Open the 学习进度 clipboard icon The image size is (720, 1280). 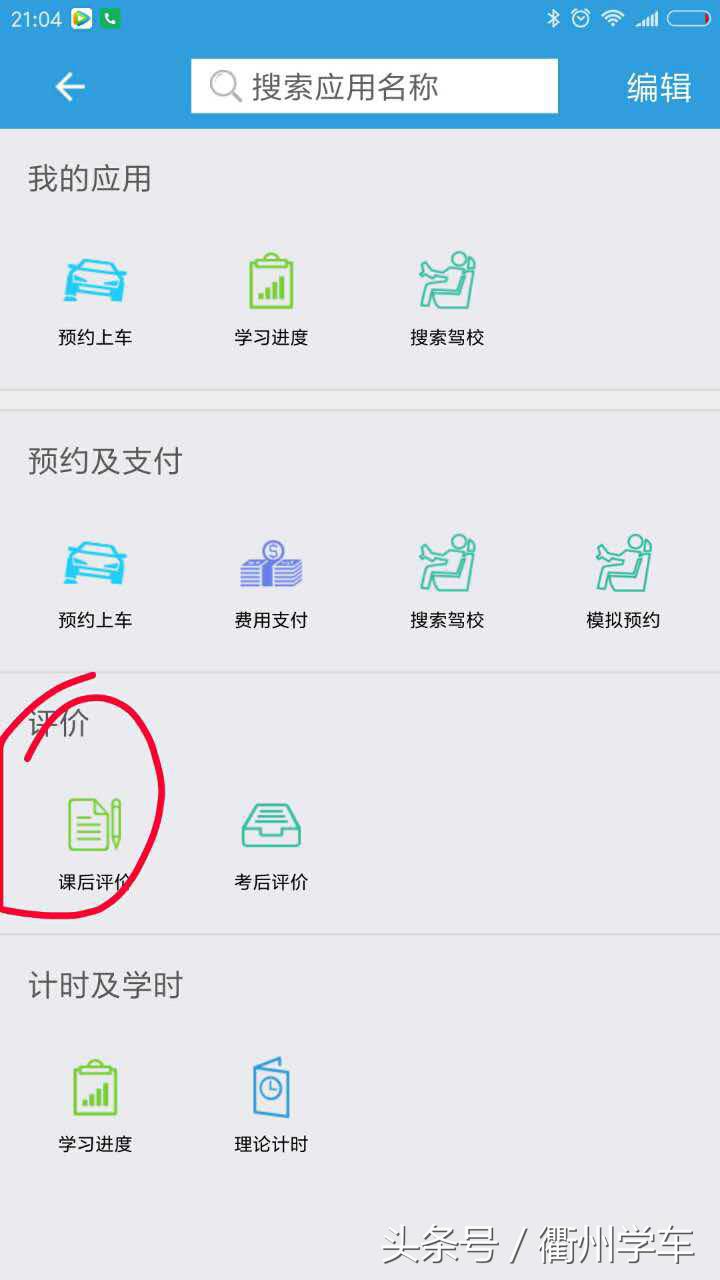tap(270, 280)
